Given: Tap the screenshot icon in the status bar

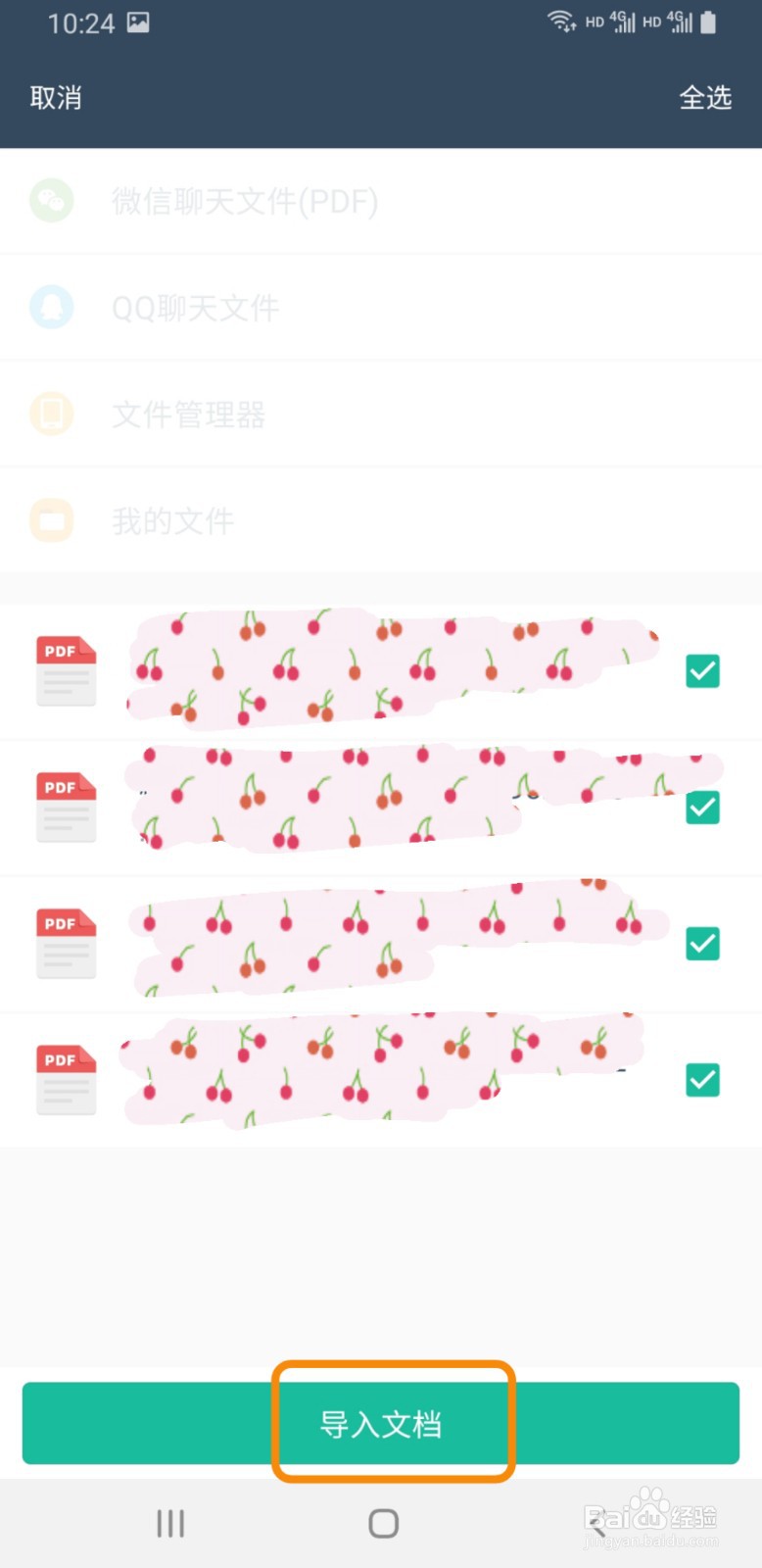Looking at the screenshot, I should (137, 22).
